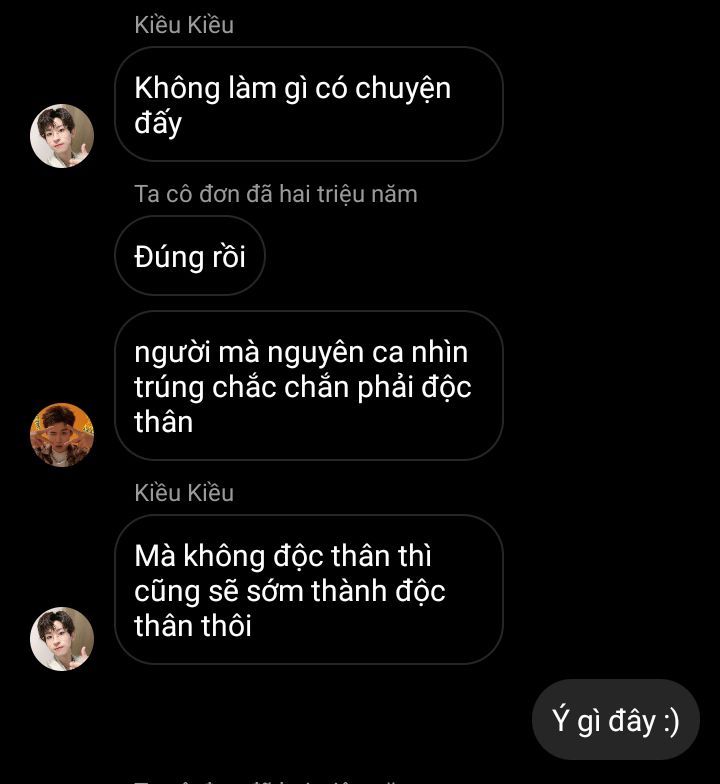Open Kiều Kiều's avatar beside "Mà không độc thân thì"
Viewport: 720px width, 784px height.
pos(62,639)
